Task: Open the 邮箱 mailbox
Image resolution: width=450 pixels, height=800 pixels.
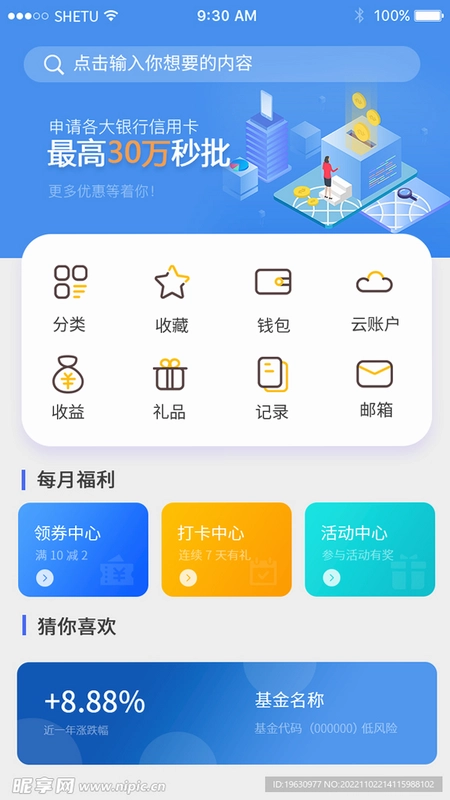Action: click(375, 388)
